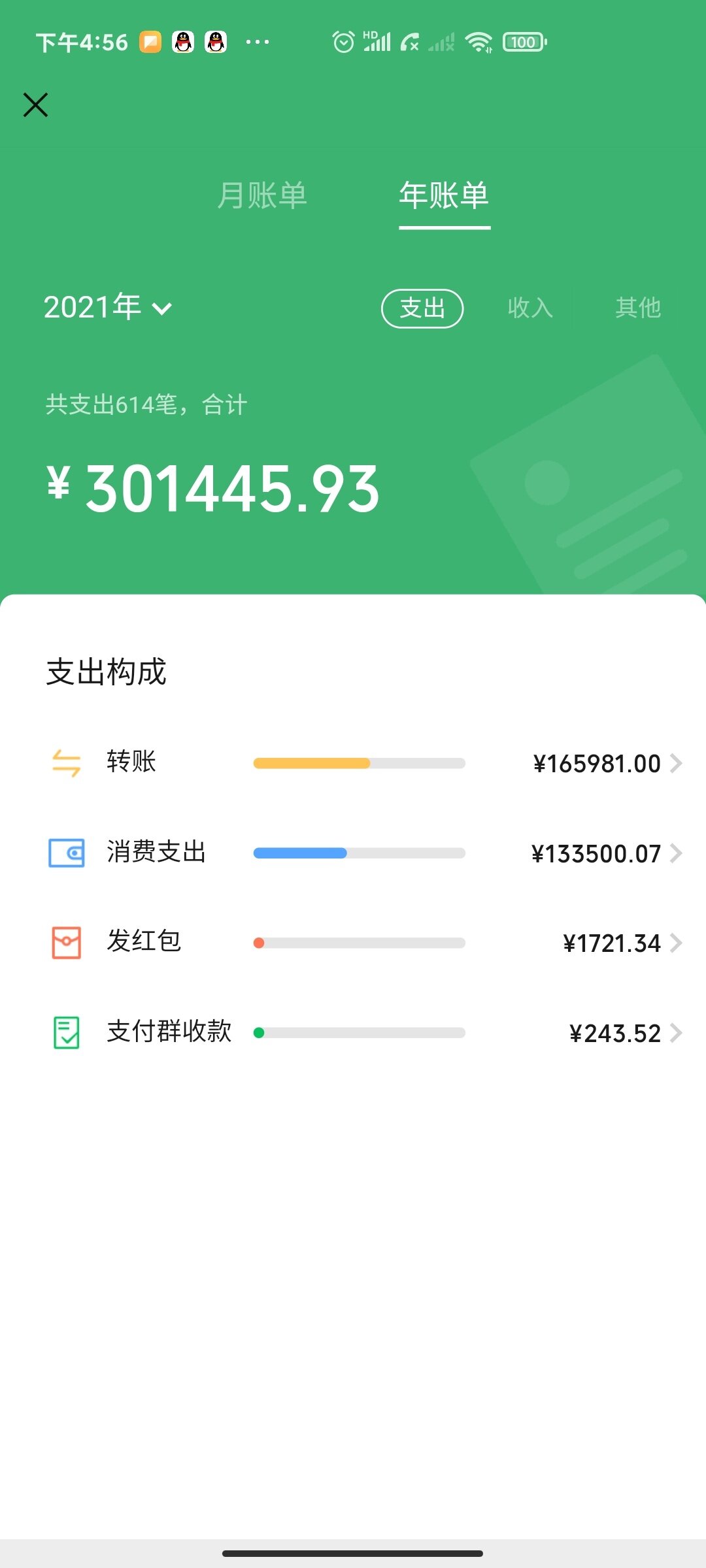706x1568 pixels.
Task: Select the 年账单 tab
Action: click(445, 195)
